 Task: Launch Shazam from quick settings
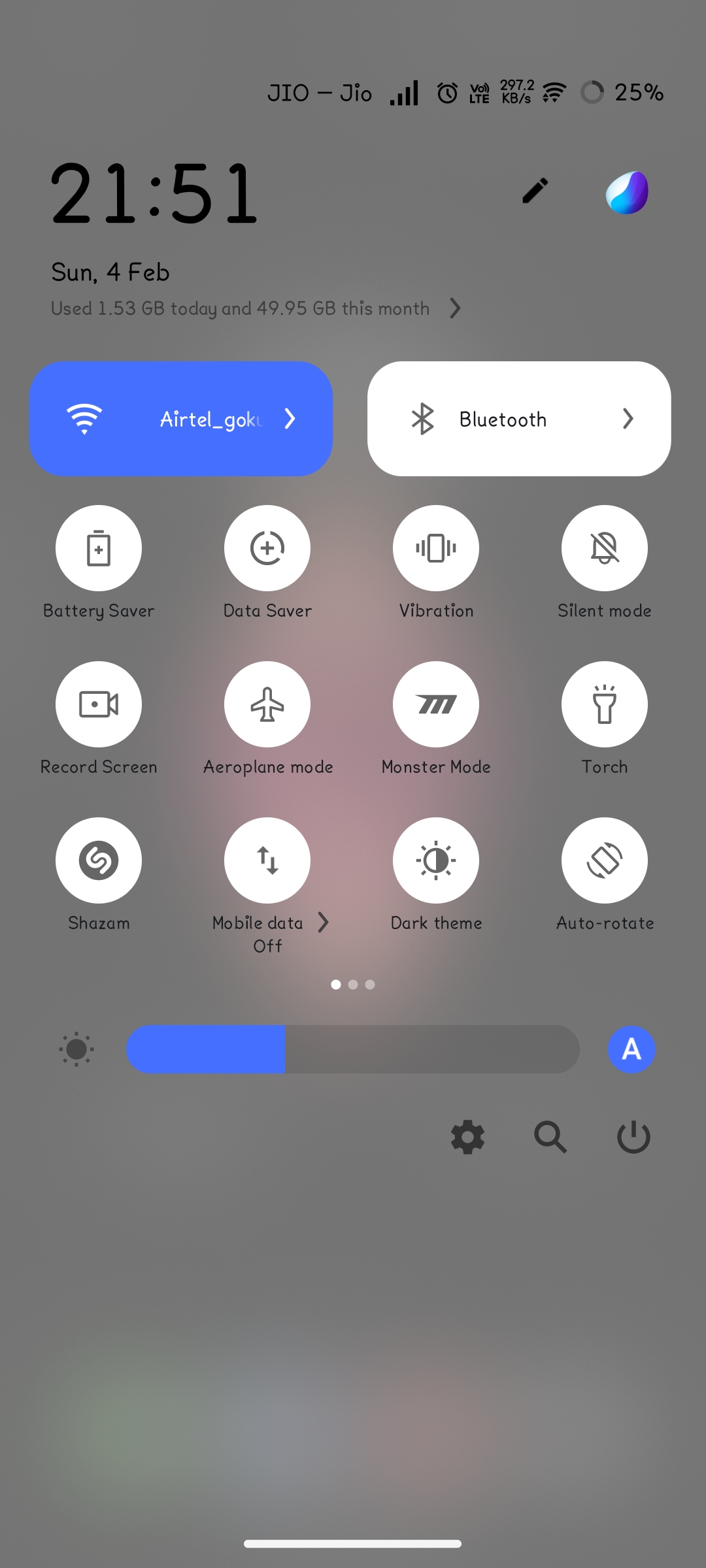click(99, 860)
